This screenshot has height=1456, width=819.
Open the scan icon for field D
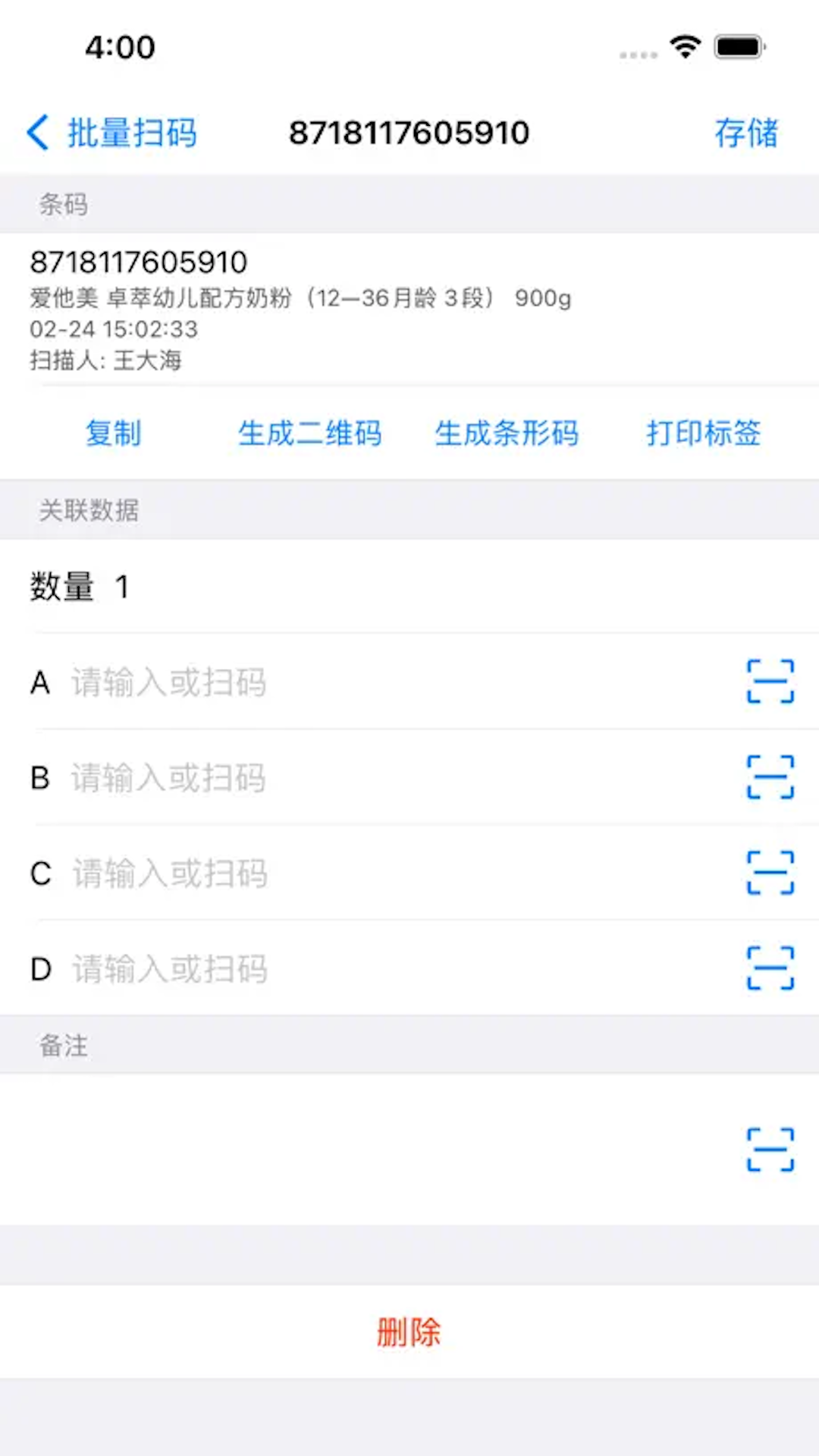tap(770, 968)
